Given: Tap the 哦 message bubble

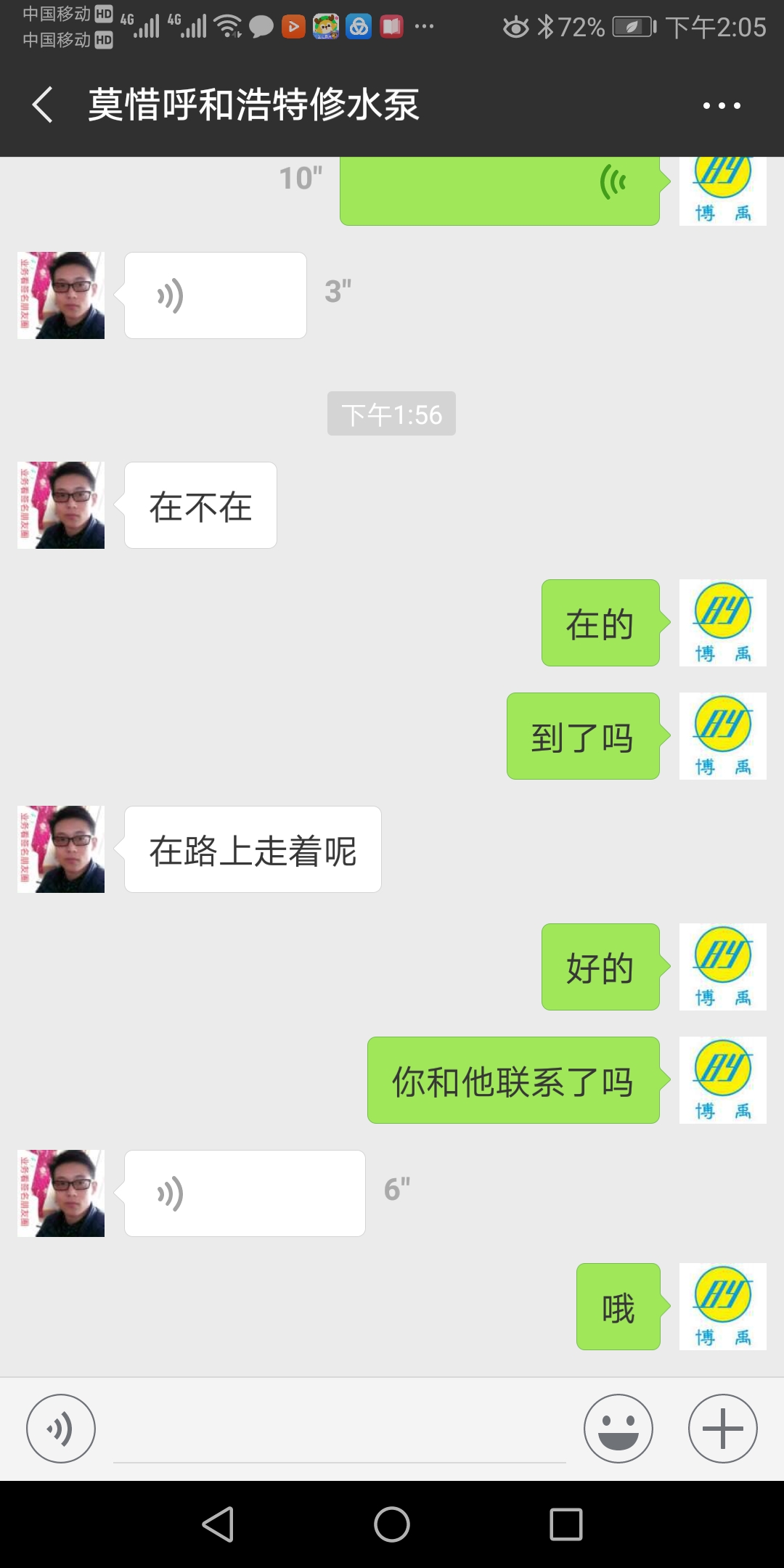Looking at the screenshot, I should pyautogui.click(x=618, y=1306).
